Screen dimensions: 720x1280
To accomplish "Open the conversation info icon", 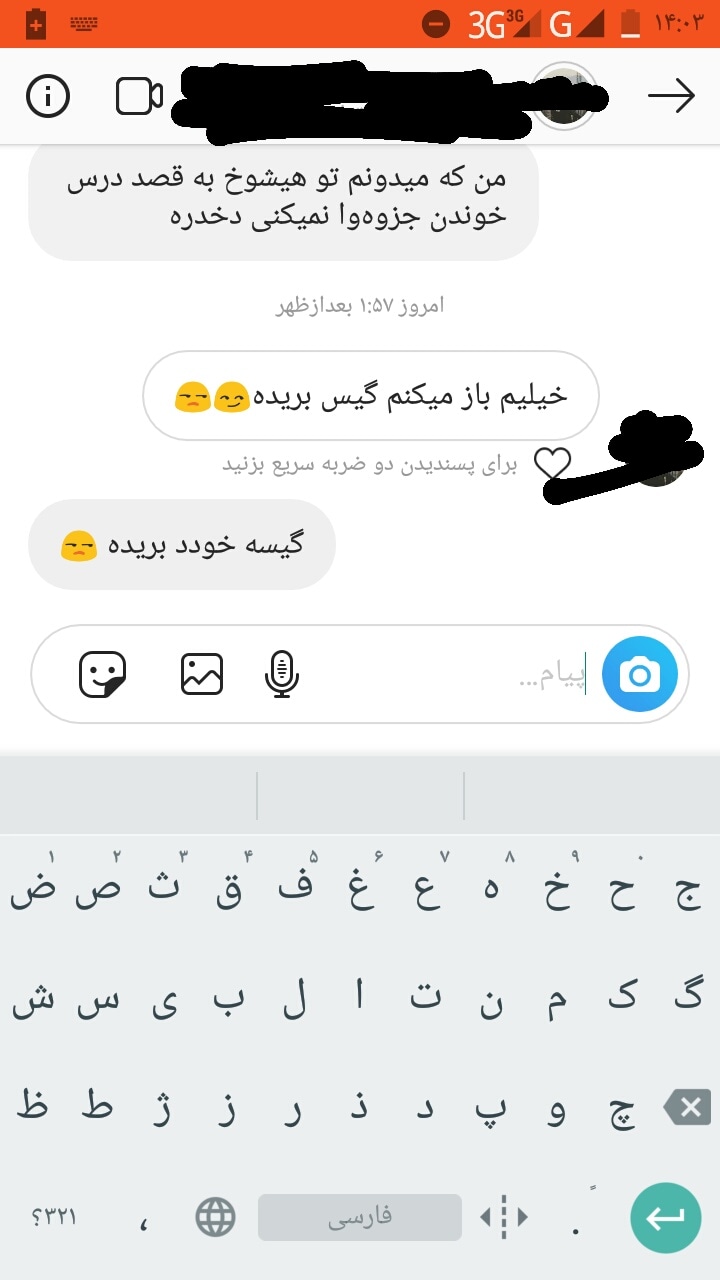I will 47,97.
